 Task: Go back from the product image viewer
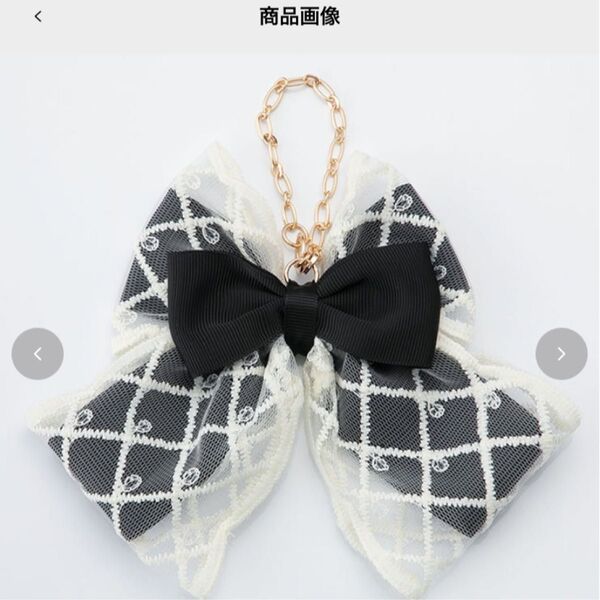[38, 17]
